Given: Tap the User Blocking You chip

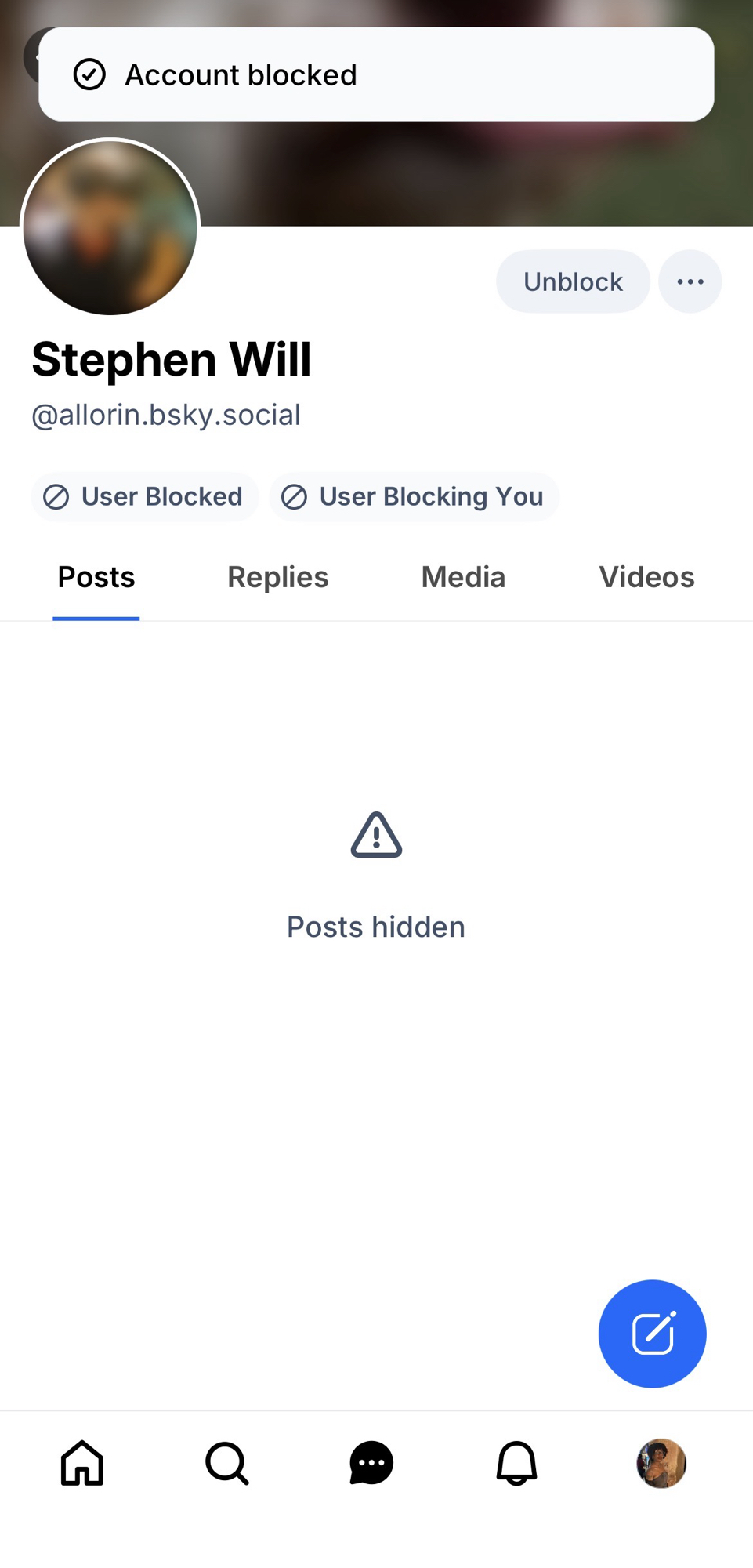Looking at the screenshot, I should click(414, 496).
